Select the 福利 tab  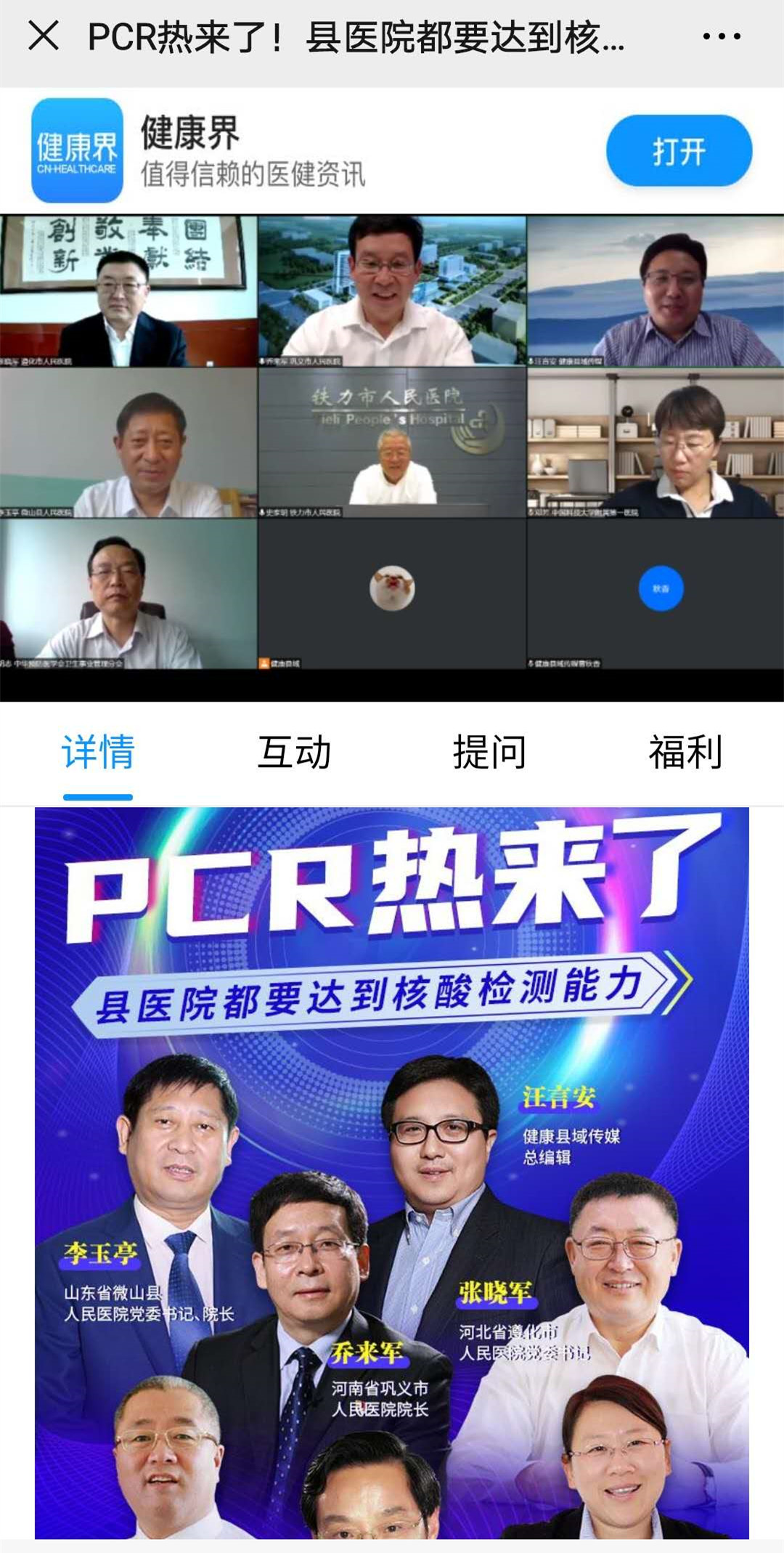[x=685, y=752]
